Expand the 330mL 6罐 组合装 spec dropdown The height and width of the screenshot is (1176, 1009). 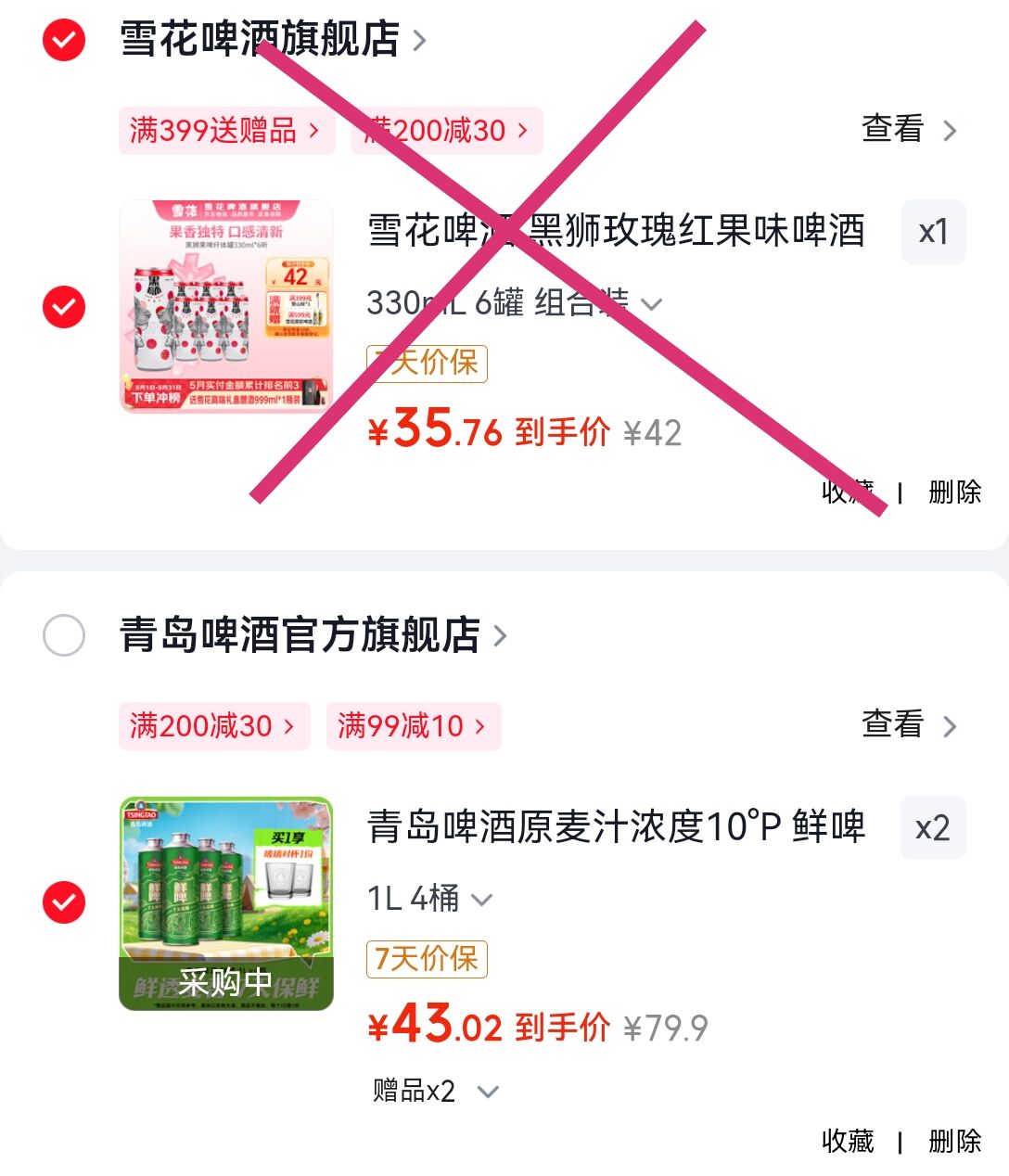[x=515, y=303]
